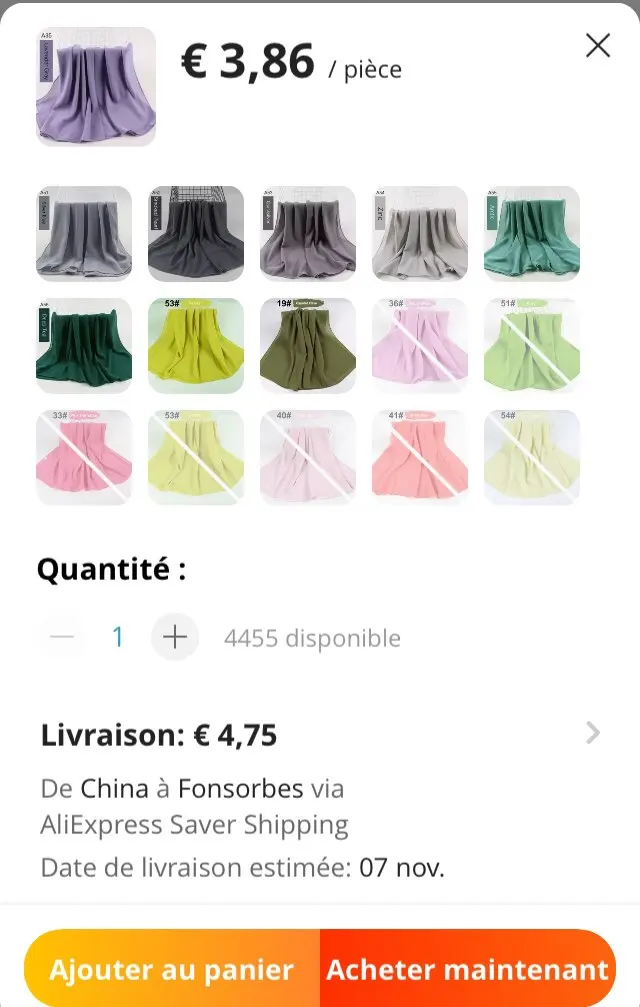
Task: Pick the dark forest green swatch
Action: [84, 345]
